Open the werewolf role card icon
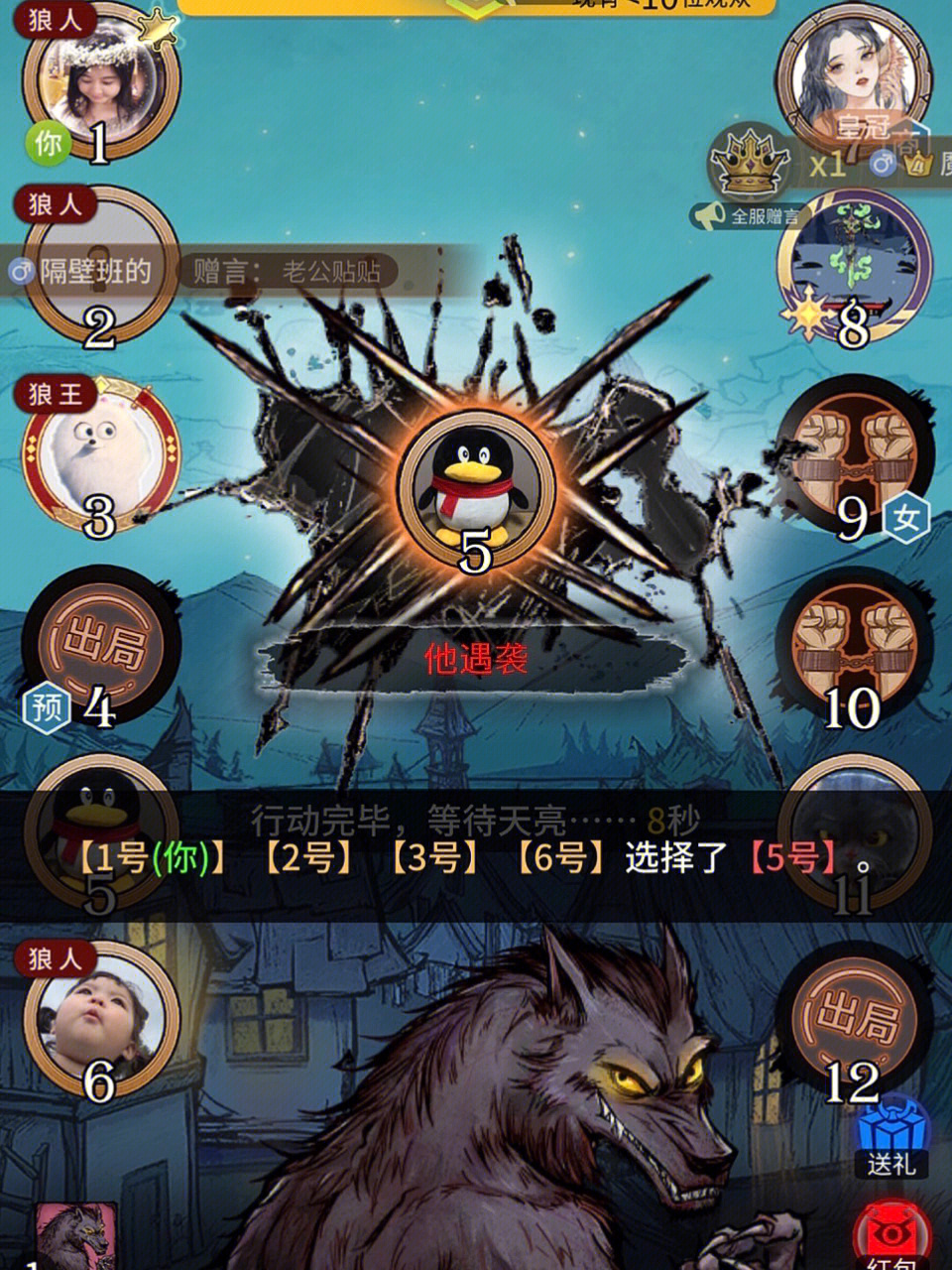The height and width of the screenshot is (1270, 952). (75, 1235)
